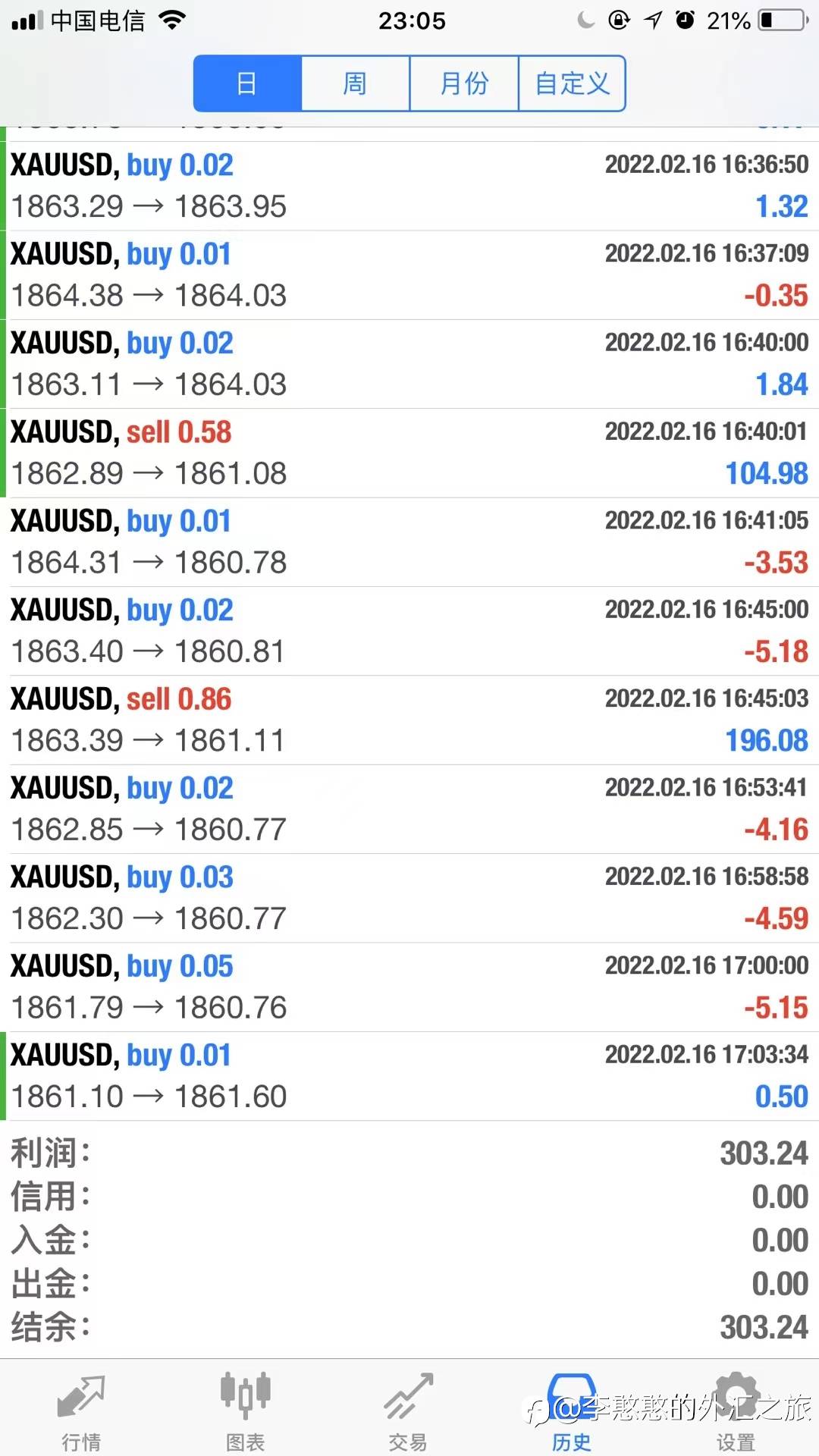Expand the sell 0.86 trade with 196.08 profit
Viewport: 819px width, 1456px height.
(409, 720)
